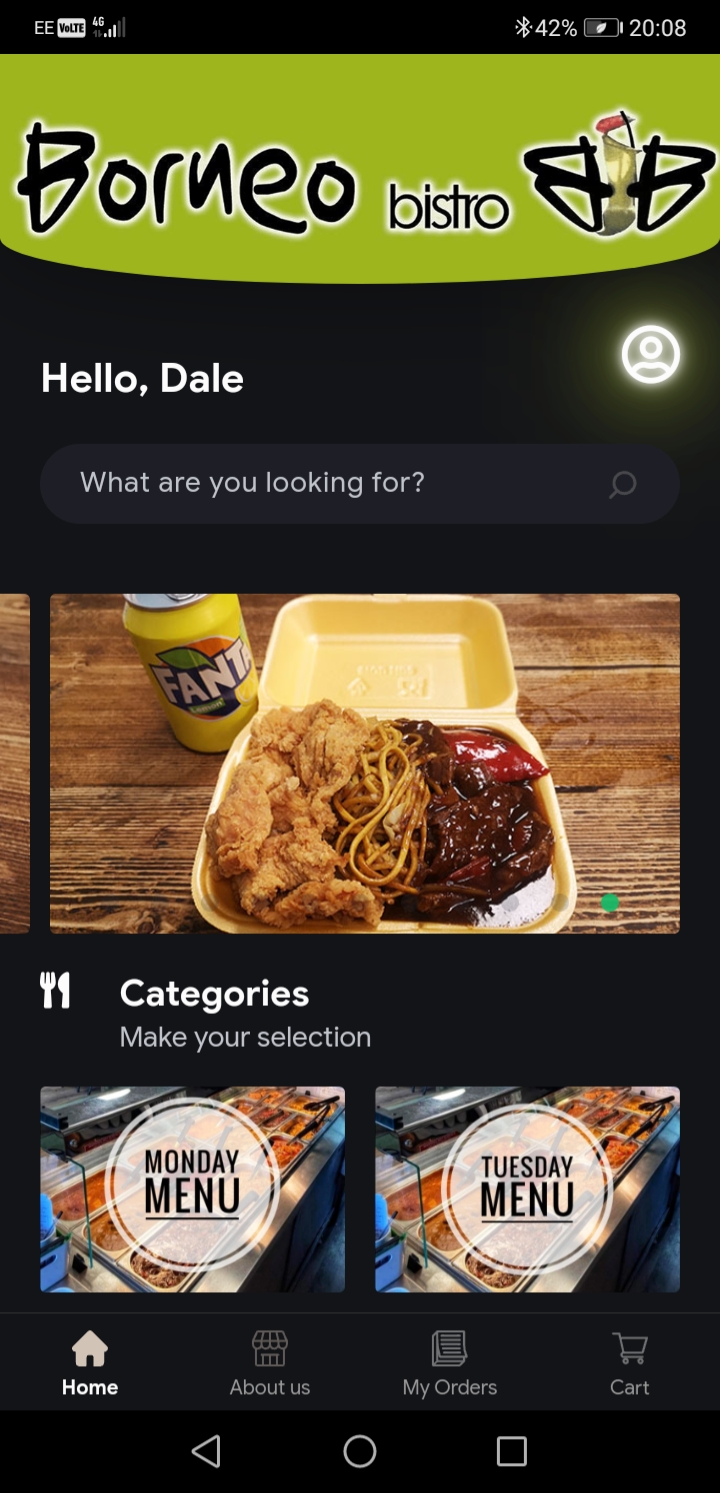Open the food box banner image
The width and height of the screenshot is (720, 1493).
(x=365, y=764)
